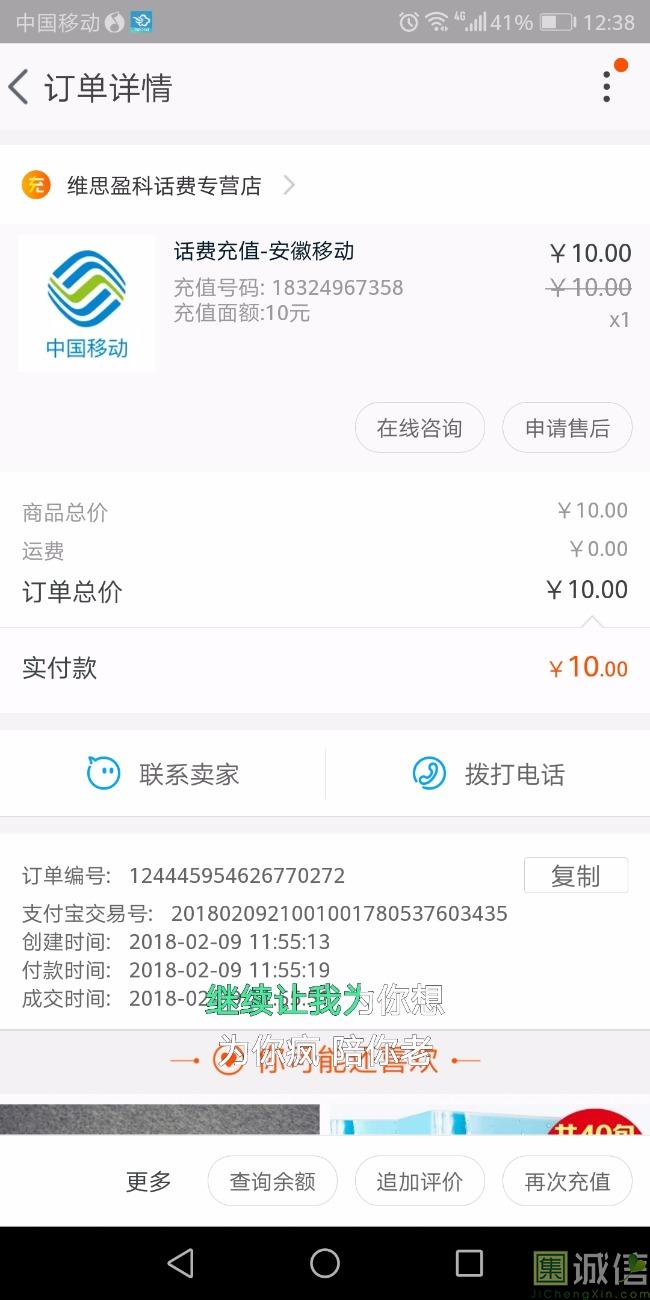Copy the order number with 复制
This screenshot has width=650, height=1300.
576,875
